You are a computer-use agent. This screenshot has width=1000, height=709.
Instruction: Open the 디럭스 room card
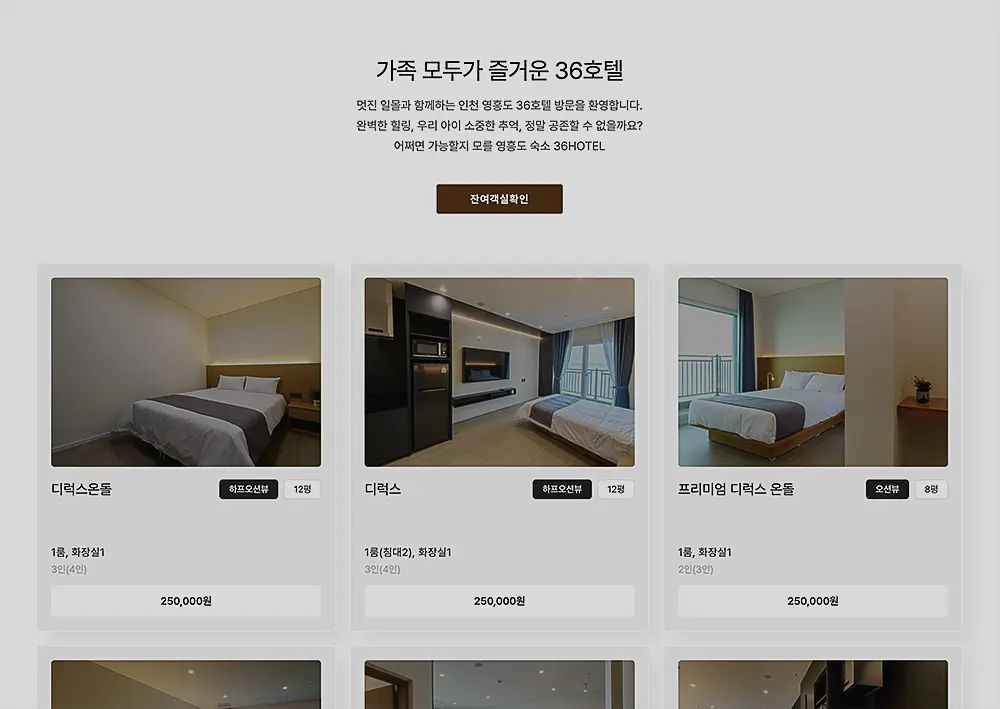tap(499, 372)
